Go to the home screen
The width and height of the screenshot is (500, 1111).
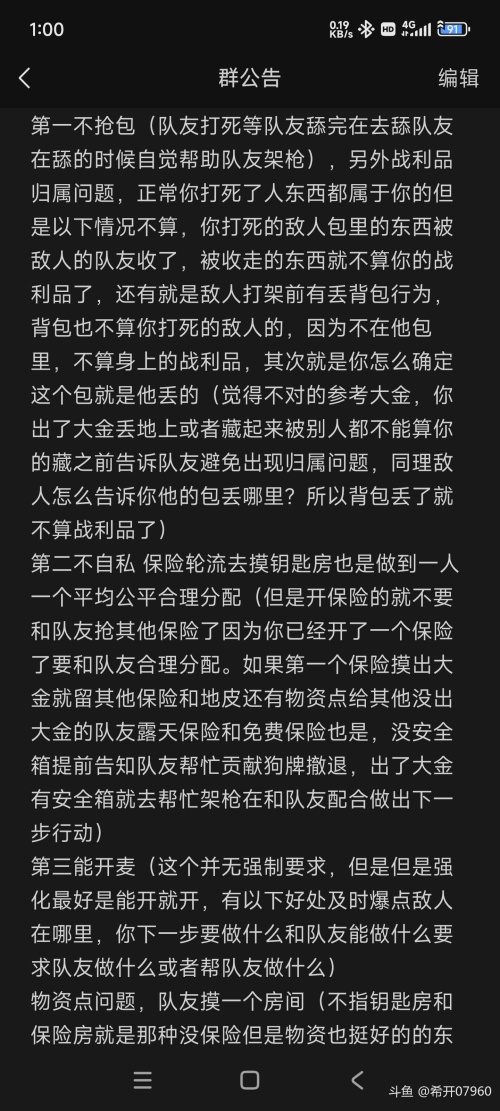pyautogui.click(x=249, y=1080)
